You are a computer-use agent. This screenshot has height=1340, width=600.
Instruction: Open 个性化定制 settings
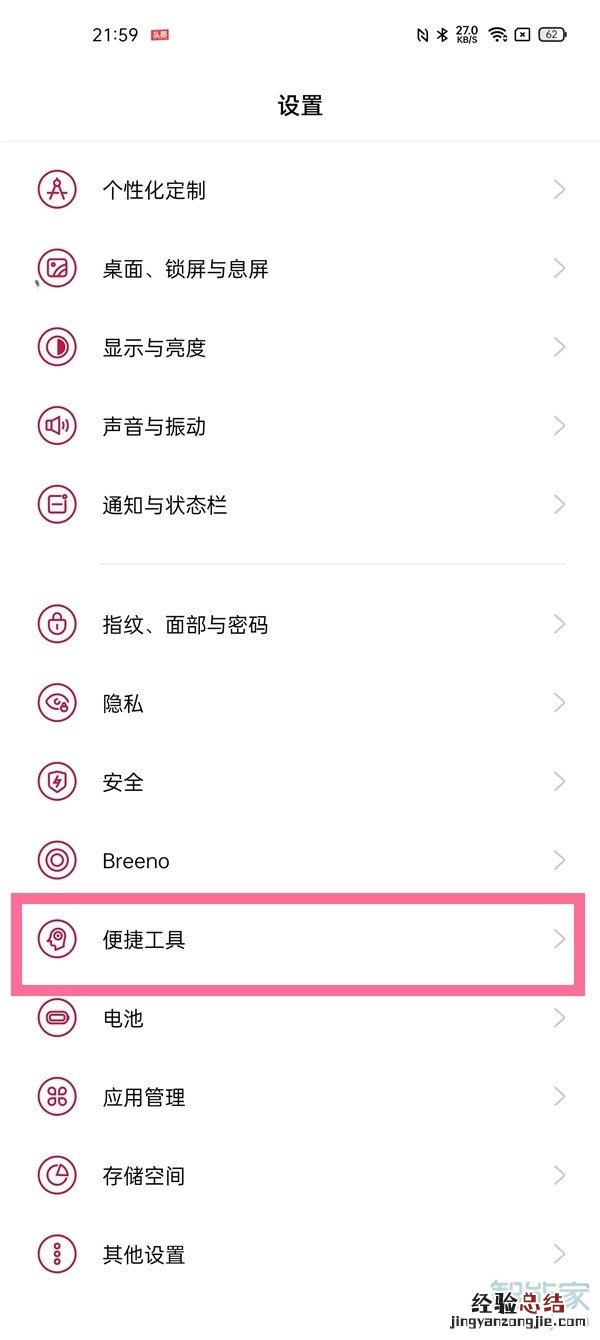point(300,190)
